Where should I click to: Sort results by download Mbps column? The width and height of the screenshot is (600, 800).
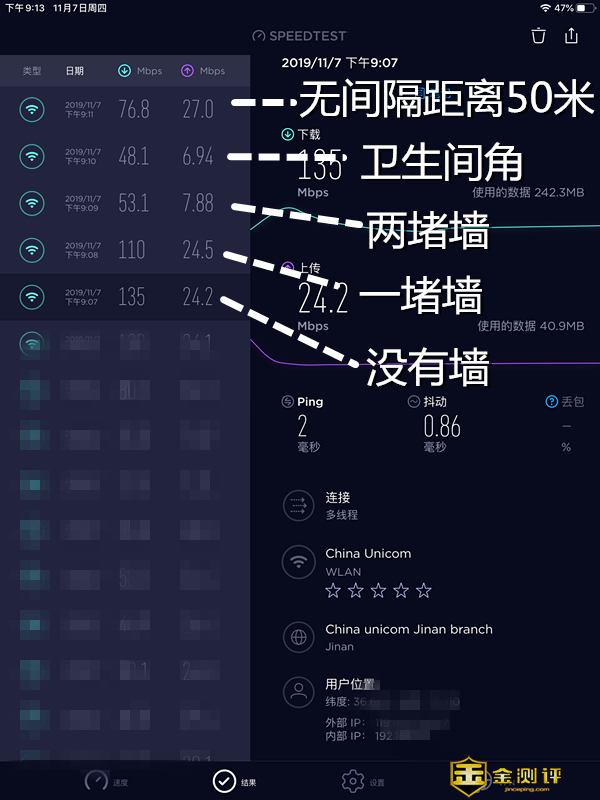click(139, 71)
